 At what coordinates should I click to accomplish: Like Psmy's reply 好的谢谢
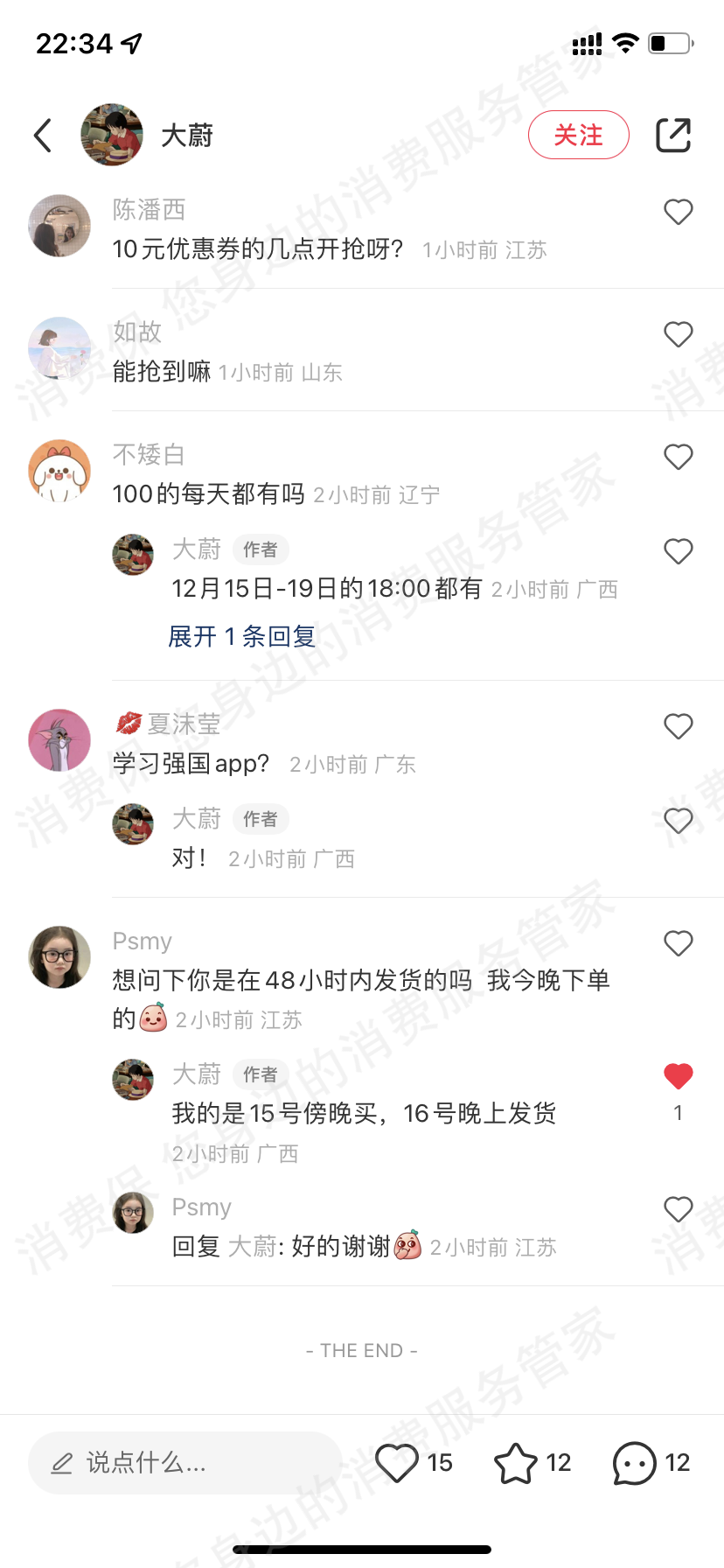click(x=678, y=1209)
